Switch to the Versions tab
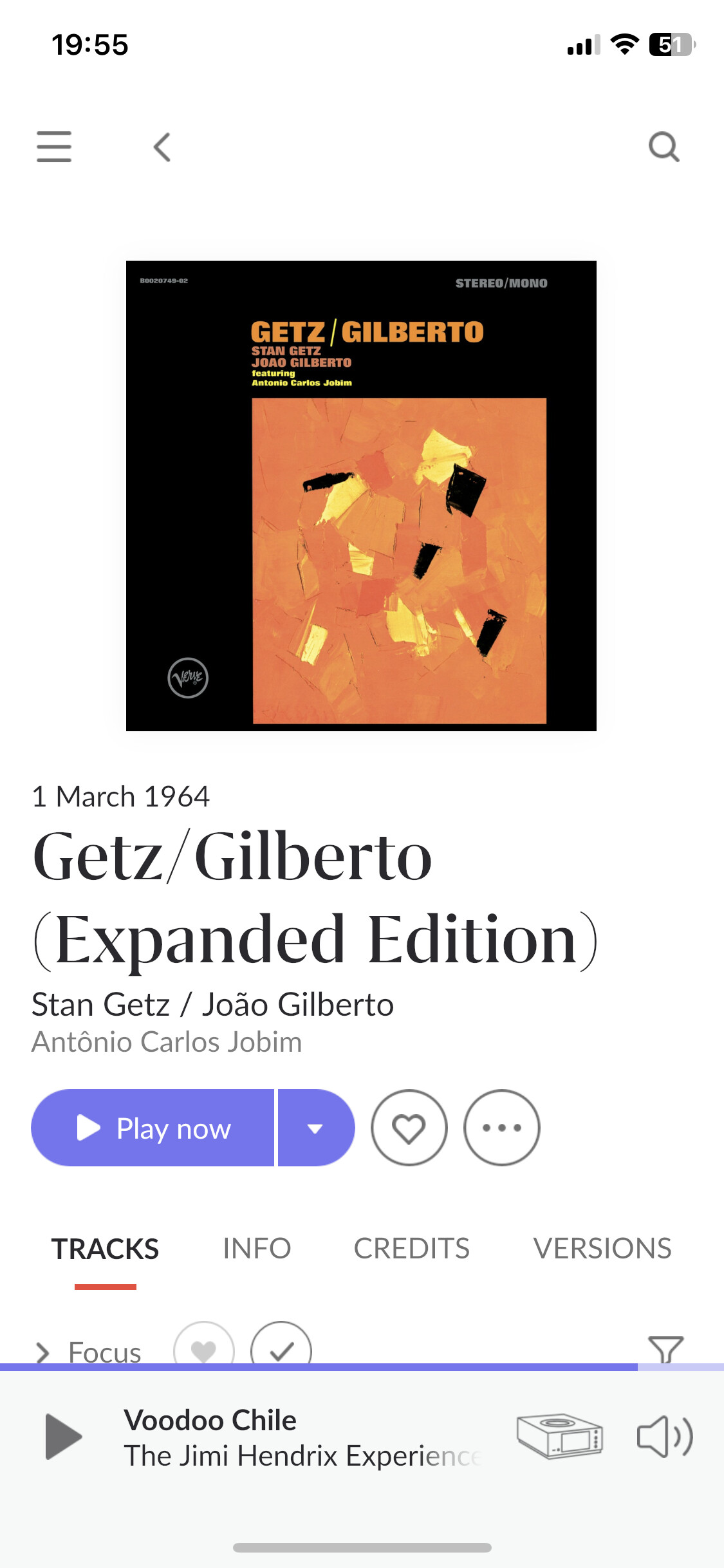 [602, 1249]
